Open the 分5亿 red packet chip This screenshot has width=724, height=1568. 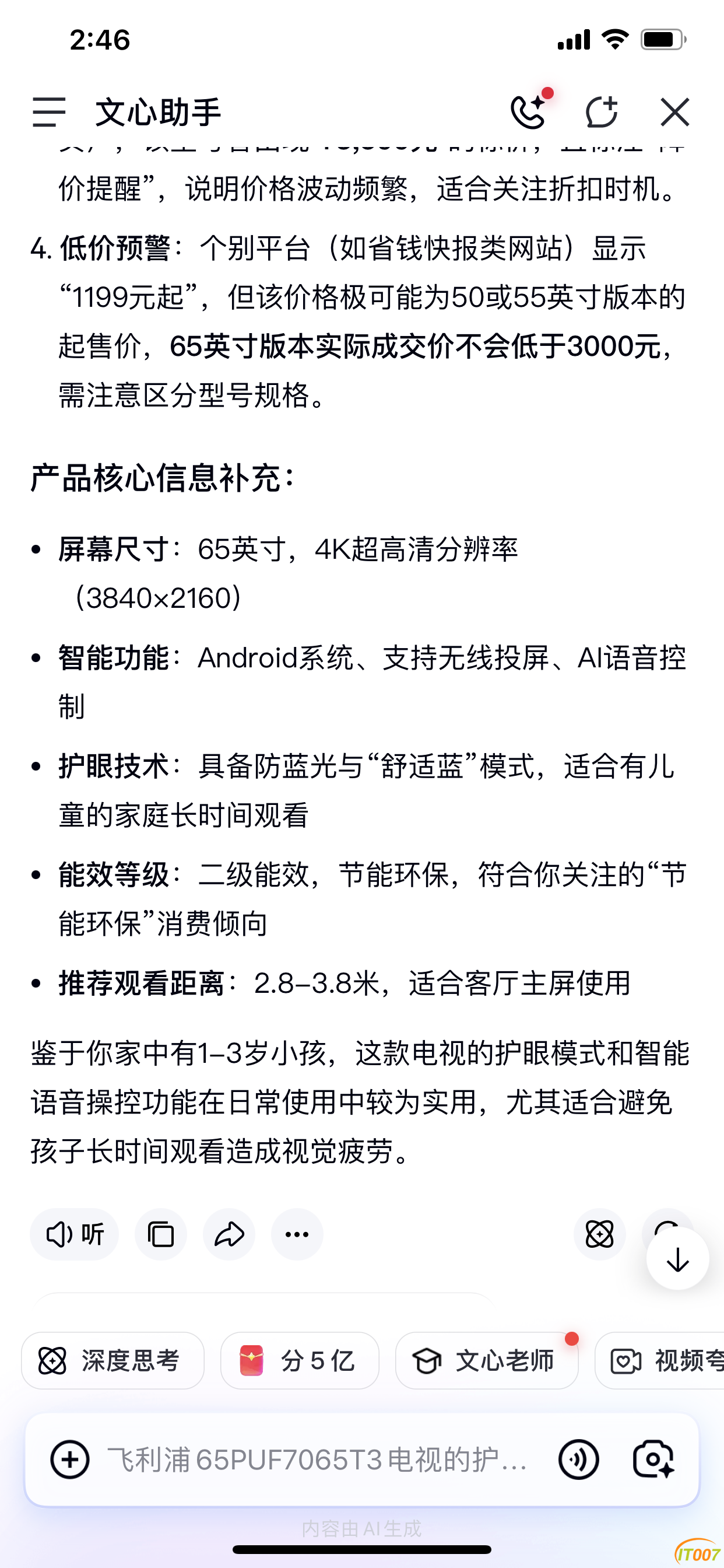click(x=299, y=1361)
